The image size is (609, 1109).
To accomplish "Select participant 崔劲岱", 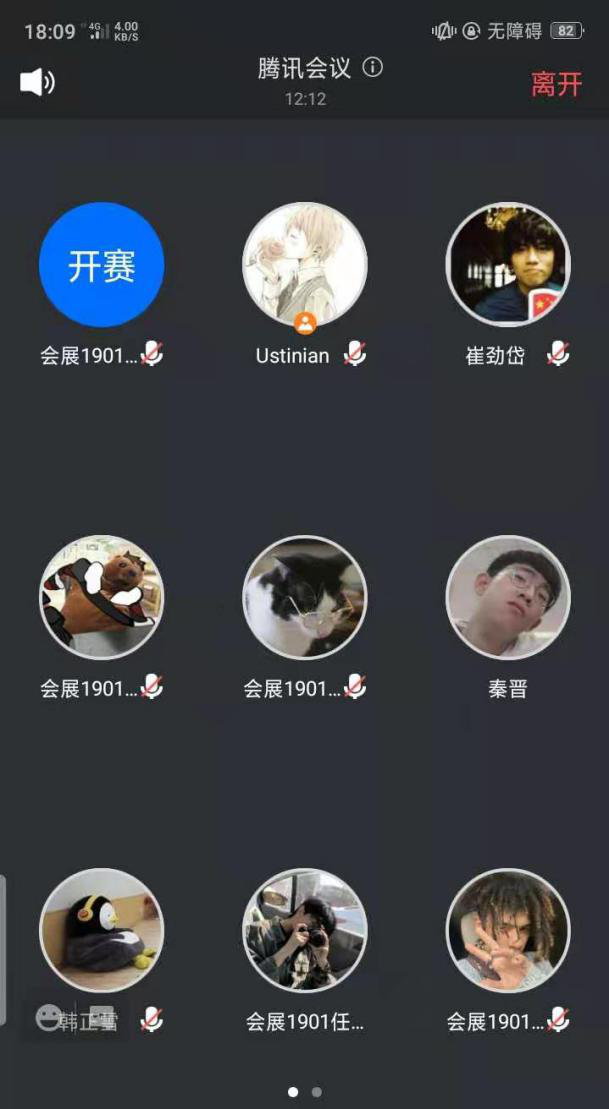I will click(x=508, y=264).
